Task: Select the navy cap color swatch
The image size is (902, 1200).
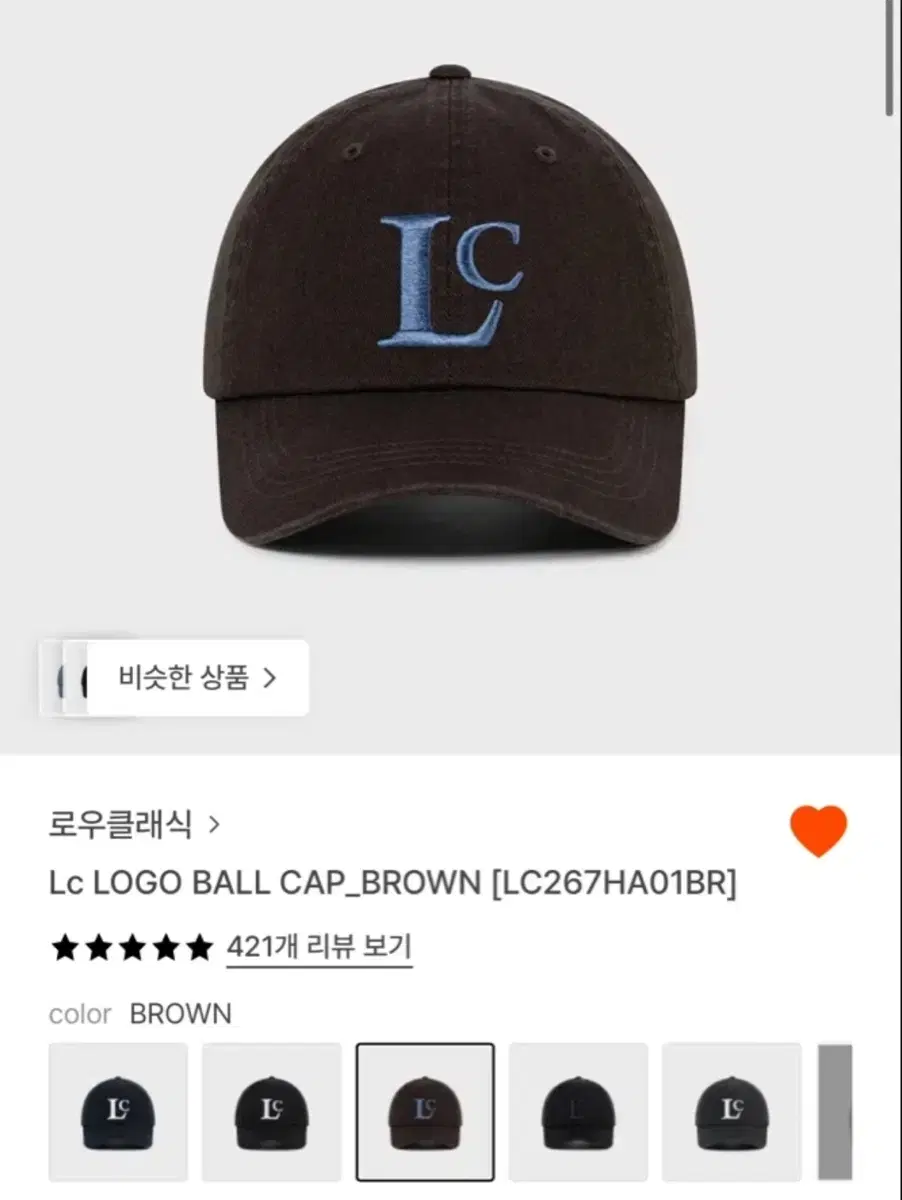Action: (118, 1111)
